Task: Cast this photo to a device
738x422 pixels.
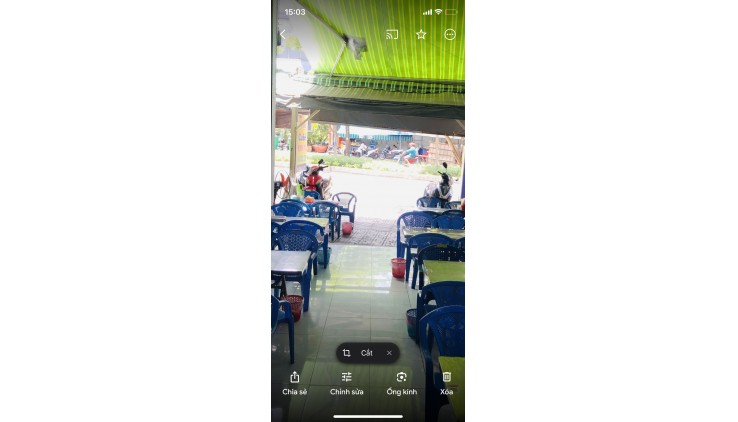Action: (x=392, y=34)
